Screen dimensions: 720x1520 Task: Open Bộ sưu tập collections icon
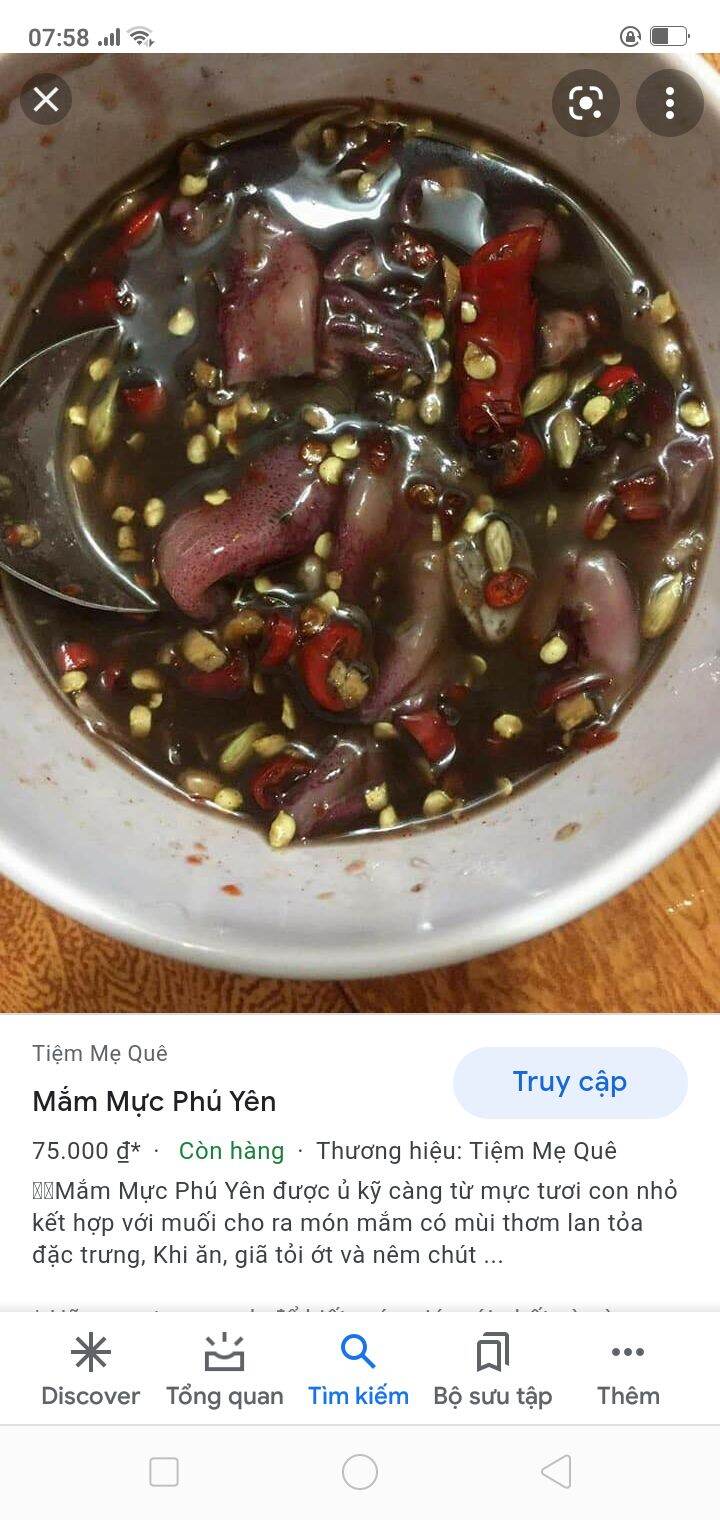coord(492,1352)
